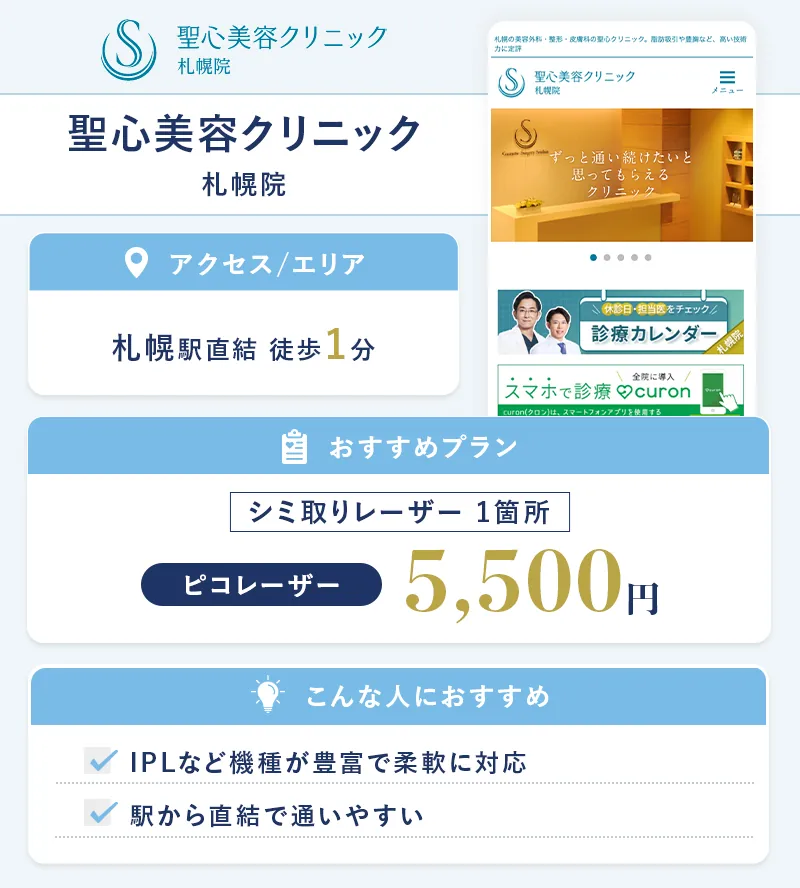Select the middle carousel dot
800x888 pixels.
[x=621, y=257]
